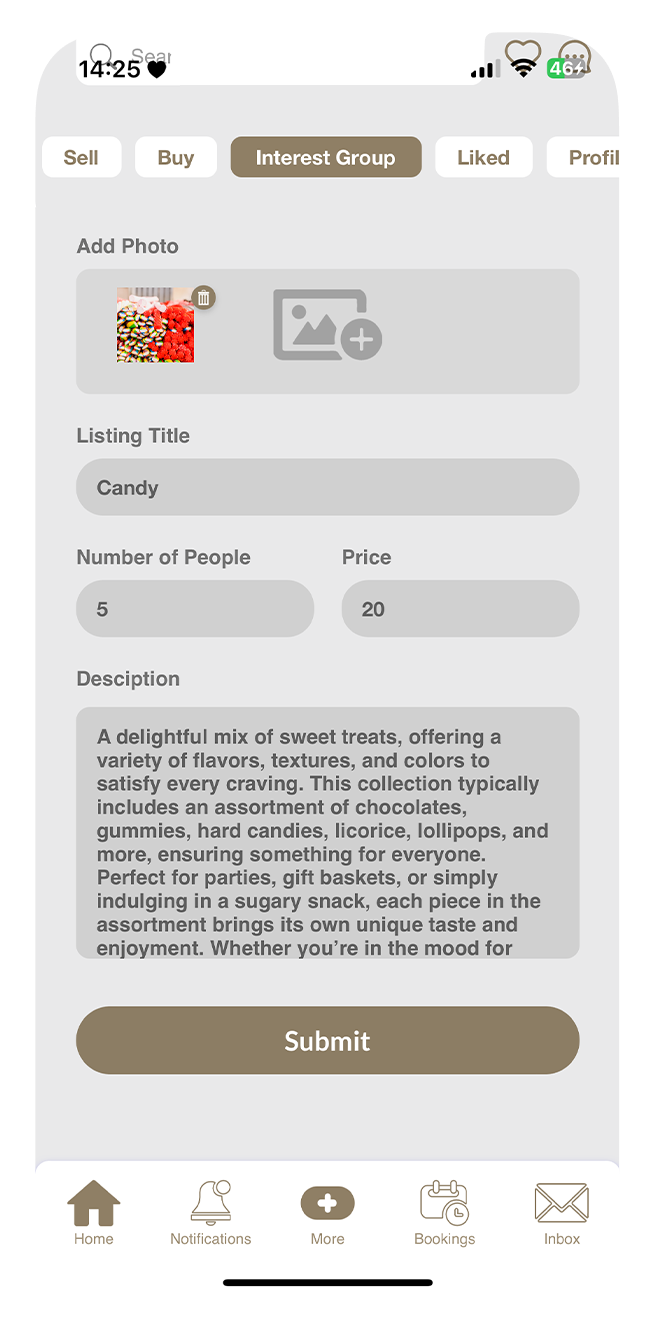Screen dimensions: 656x1326
Task: Switch to the Sell tab
Action: (81, 157)
